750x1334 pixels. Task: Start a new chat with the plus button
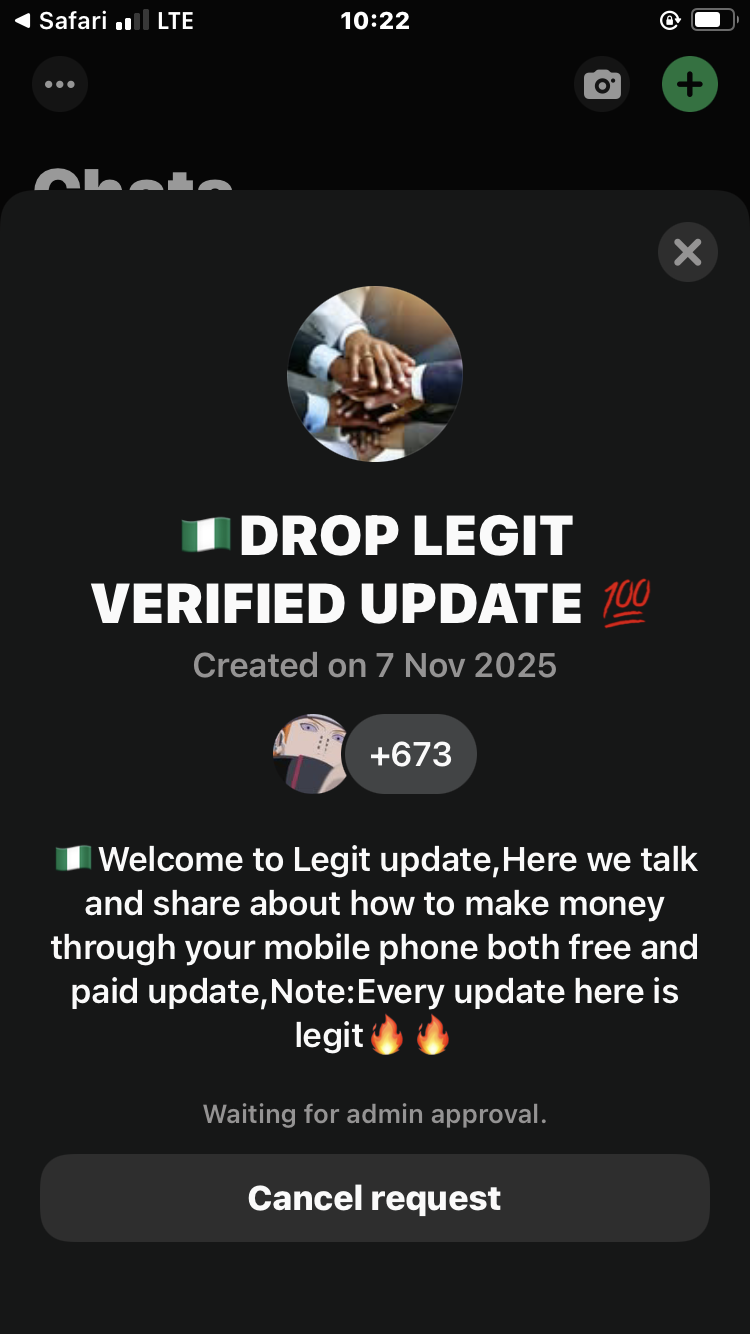point(689,85)
